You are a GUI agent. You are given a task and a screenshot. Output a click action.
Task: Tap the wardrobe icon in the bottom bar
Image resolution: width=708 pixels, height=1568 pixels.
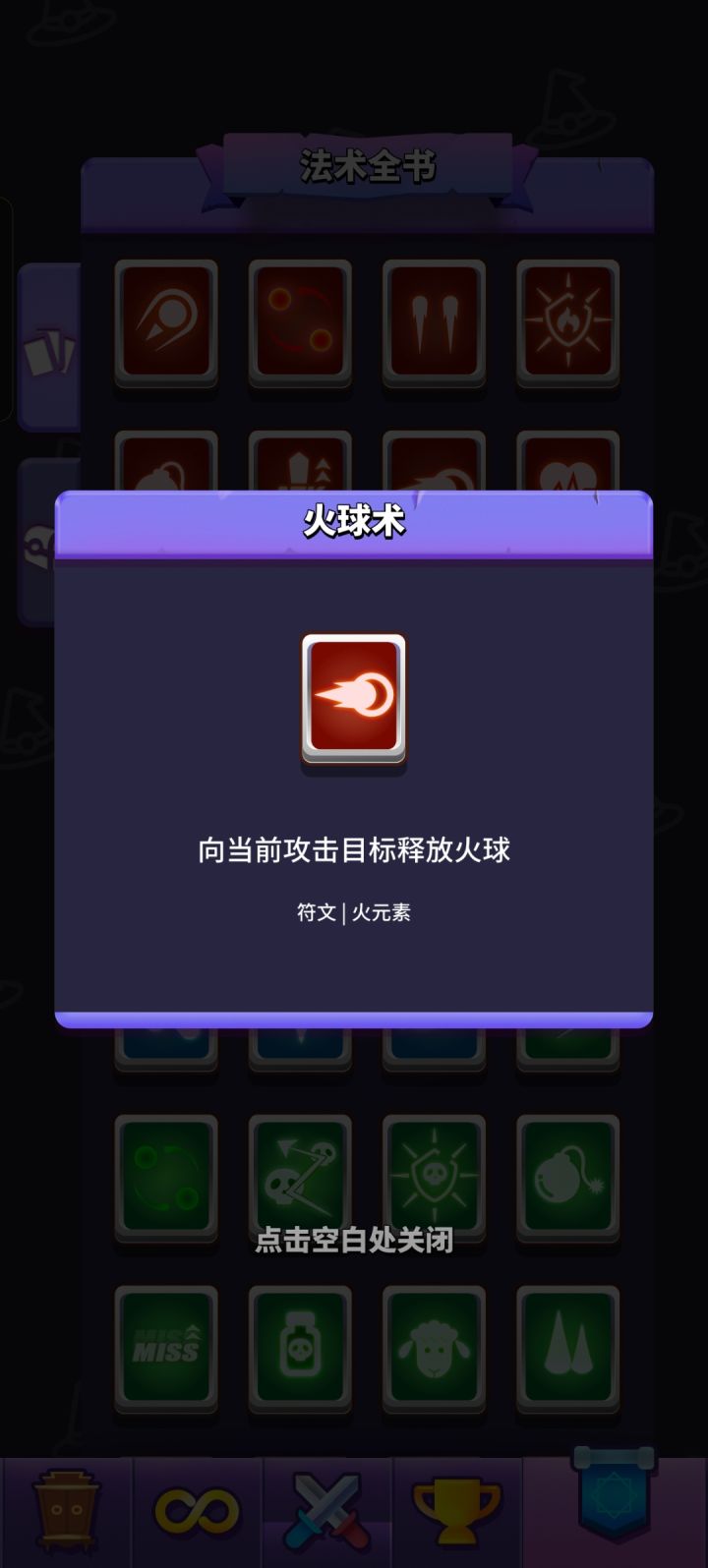[61, 1511]
